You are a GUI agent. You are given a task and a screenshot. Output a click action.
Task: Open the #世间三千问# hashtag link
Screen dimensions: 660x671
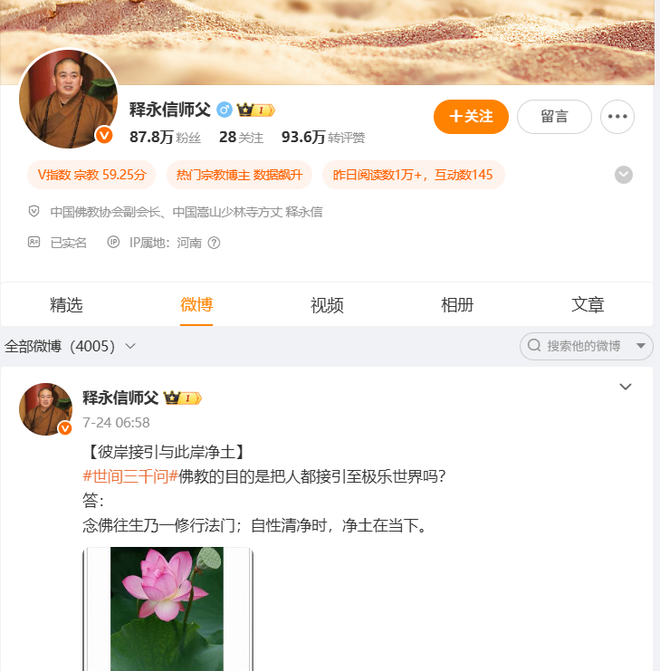130,477
